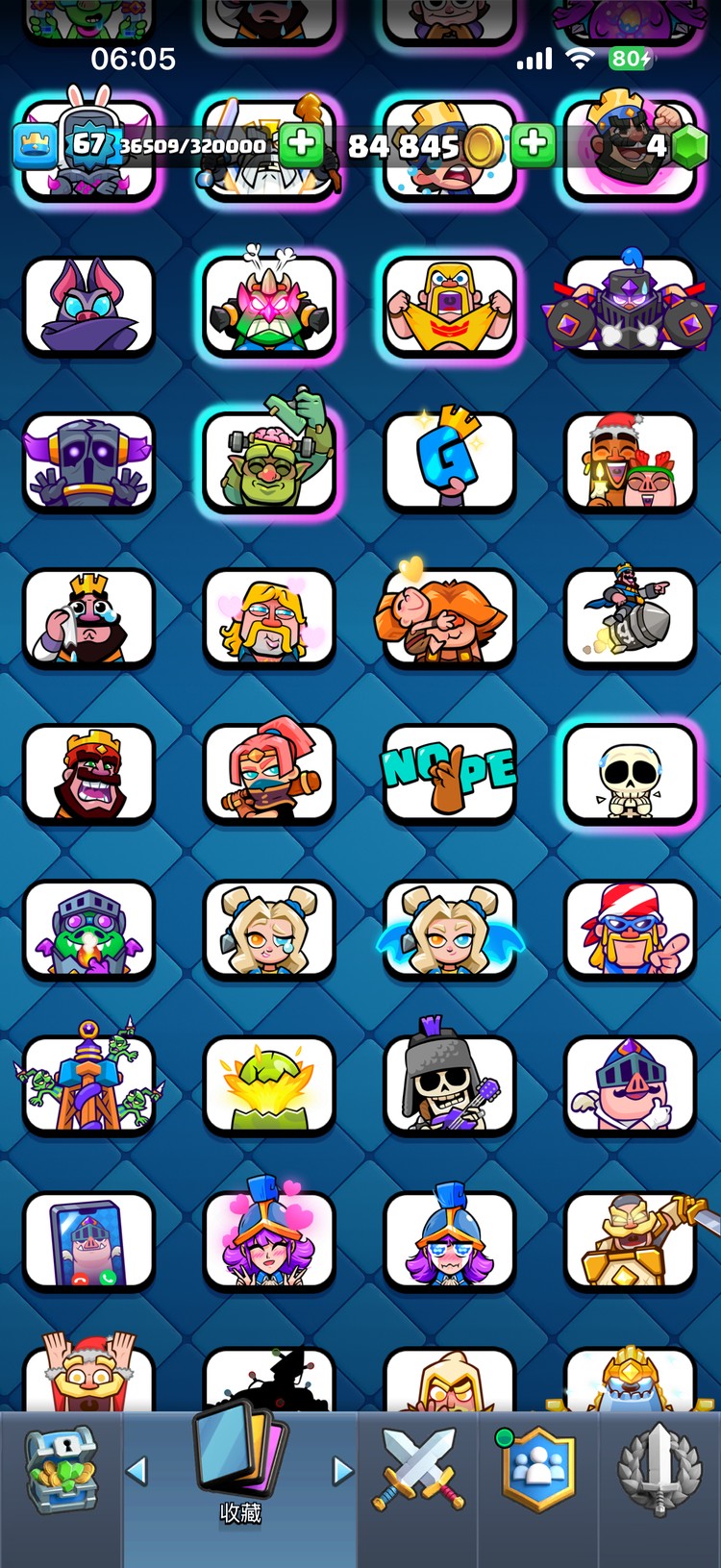The height and width of the screenshot is (1568, 721).
Task: Open the 收藏 collection tab
Action: point(240,1466)
